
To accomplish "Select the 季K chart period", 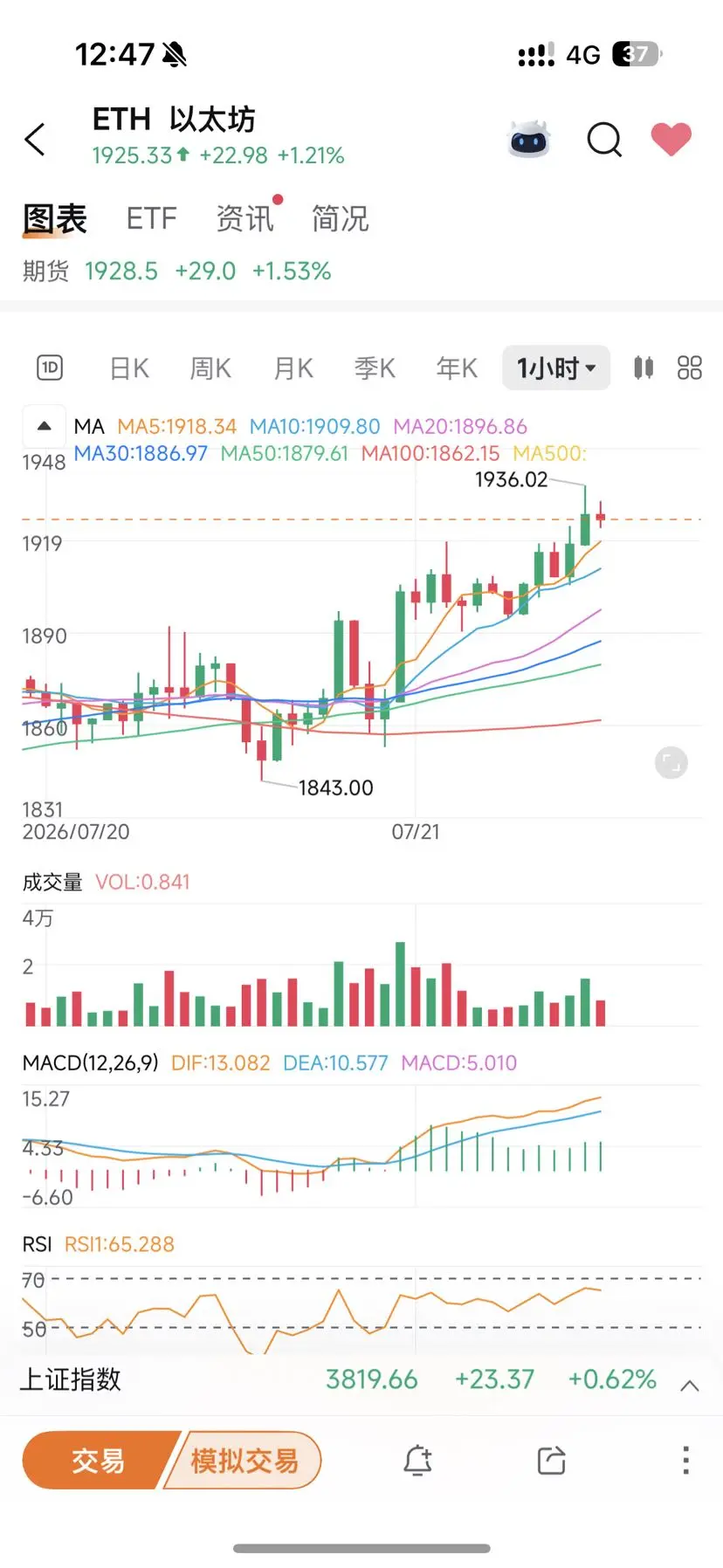I will (x=375, y=368).
